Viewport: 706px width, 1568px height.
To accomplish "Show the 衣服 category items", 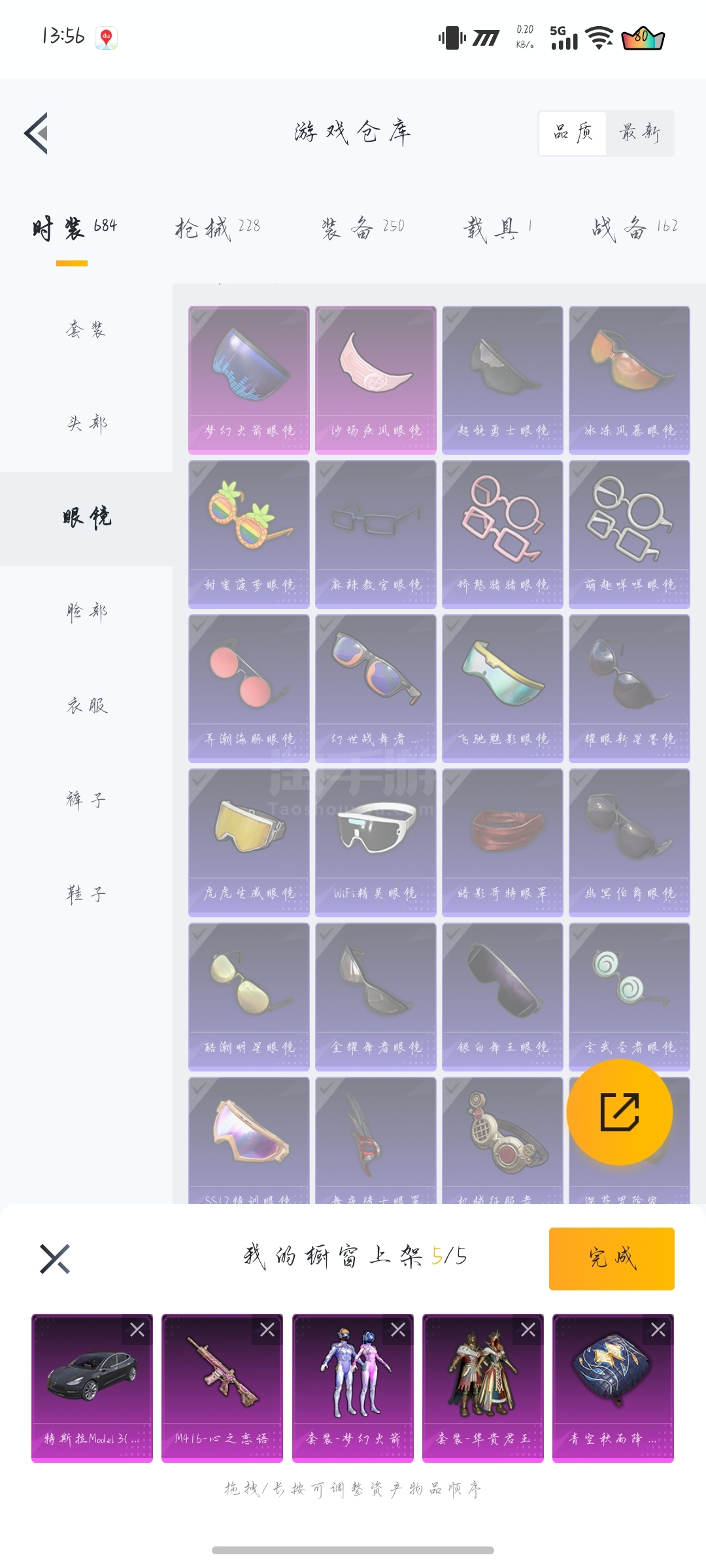I will tap(86, 706).
